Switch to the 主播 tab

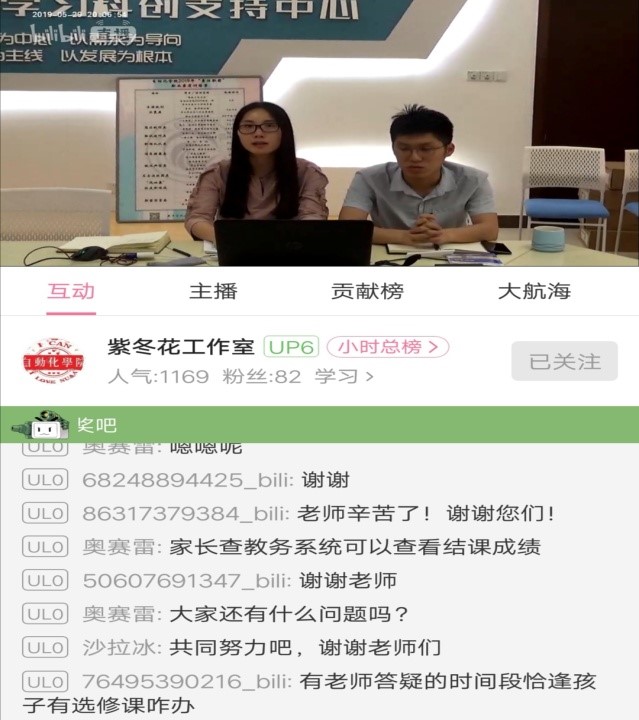click(213, 291)
